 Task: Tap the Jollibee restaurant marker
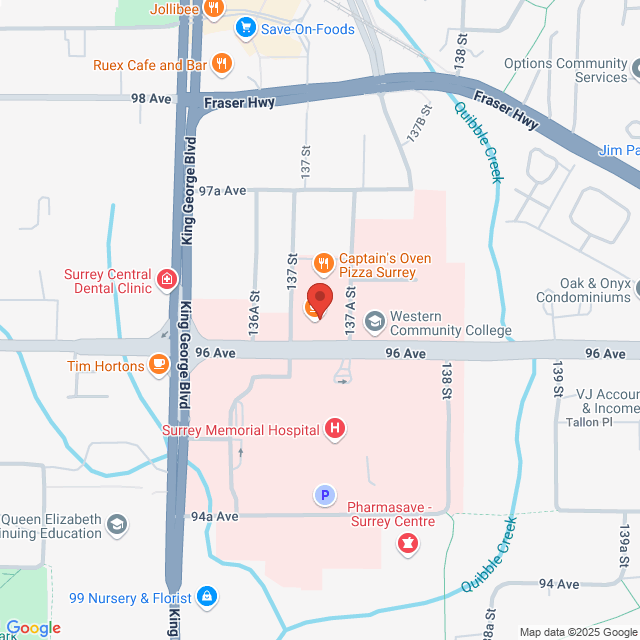click(213, 9)
